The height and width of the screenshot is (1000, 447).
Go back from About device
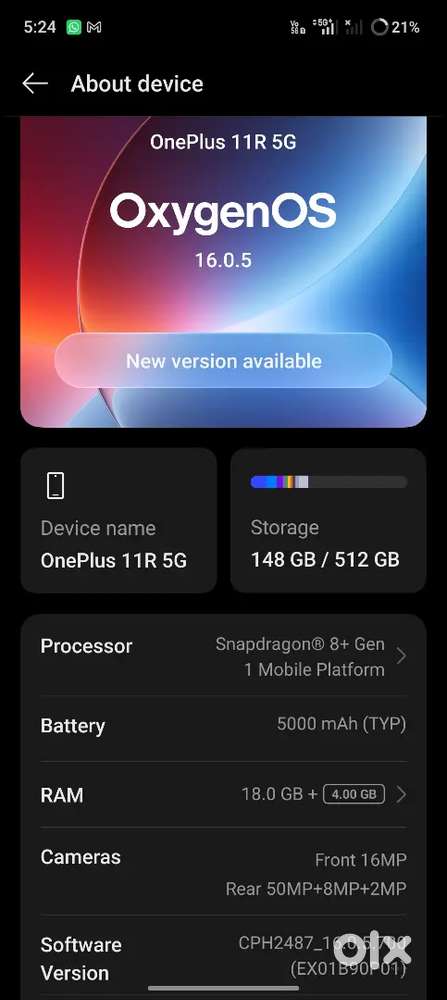pos(35,84)
